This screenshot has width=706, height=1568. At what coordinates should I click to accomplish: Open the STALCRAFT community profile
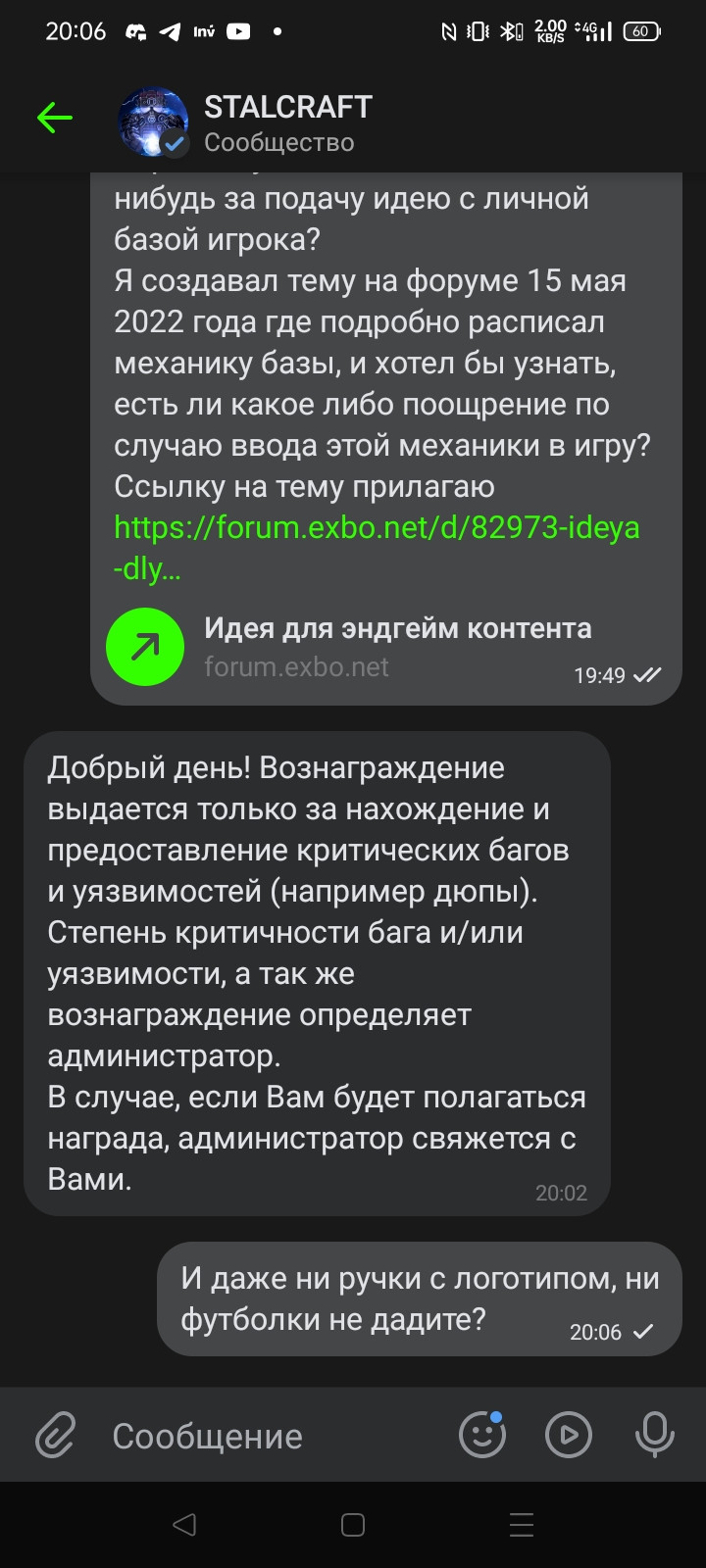[287, 122]
